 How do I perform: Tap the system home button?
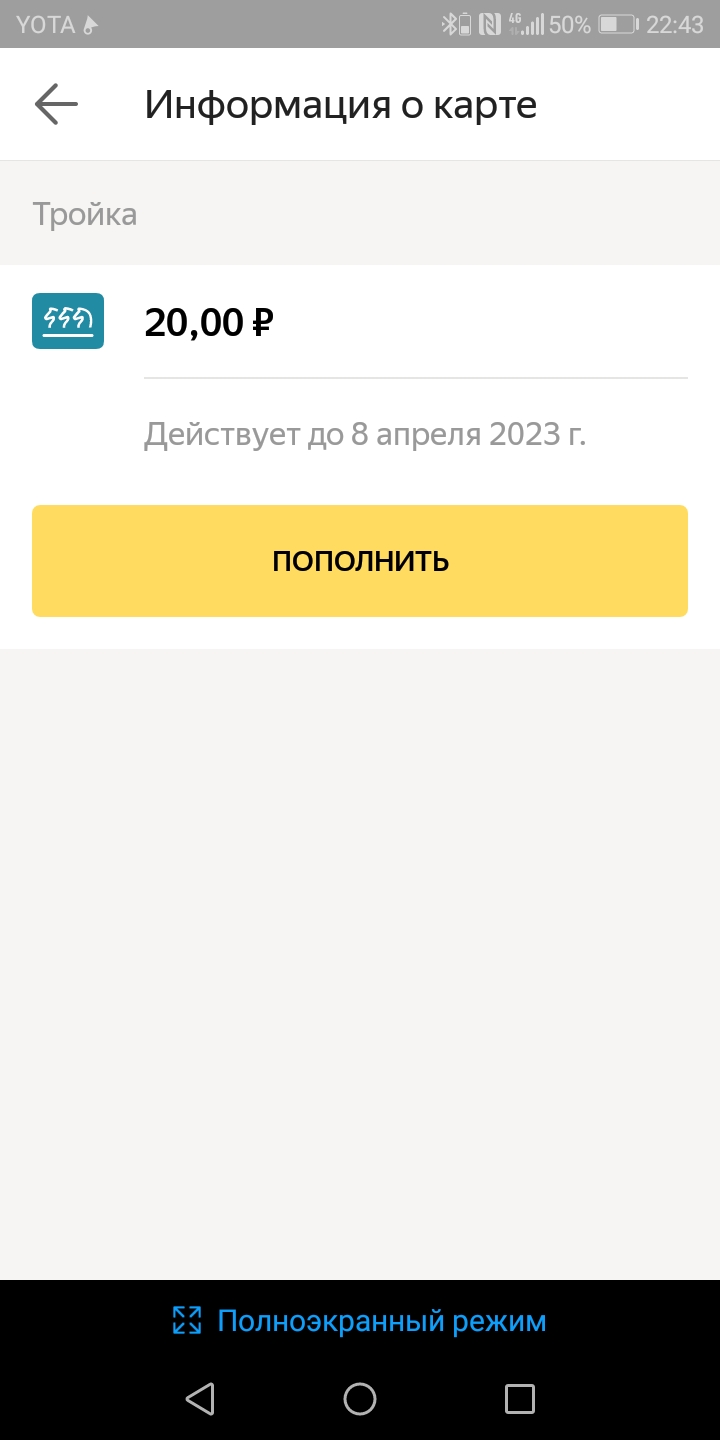coord(360,1398)
